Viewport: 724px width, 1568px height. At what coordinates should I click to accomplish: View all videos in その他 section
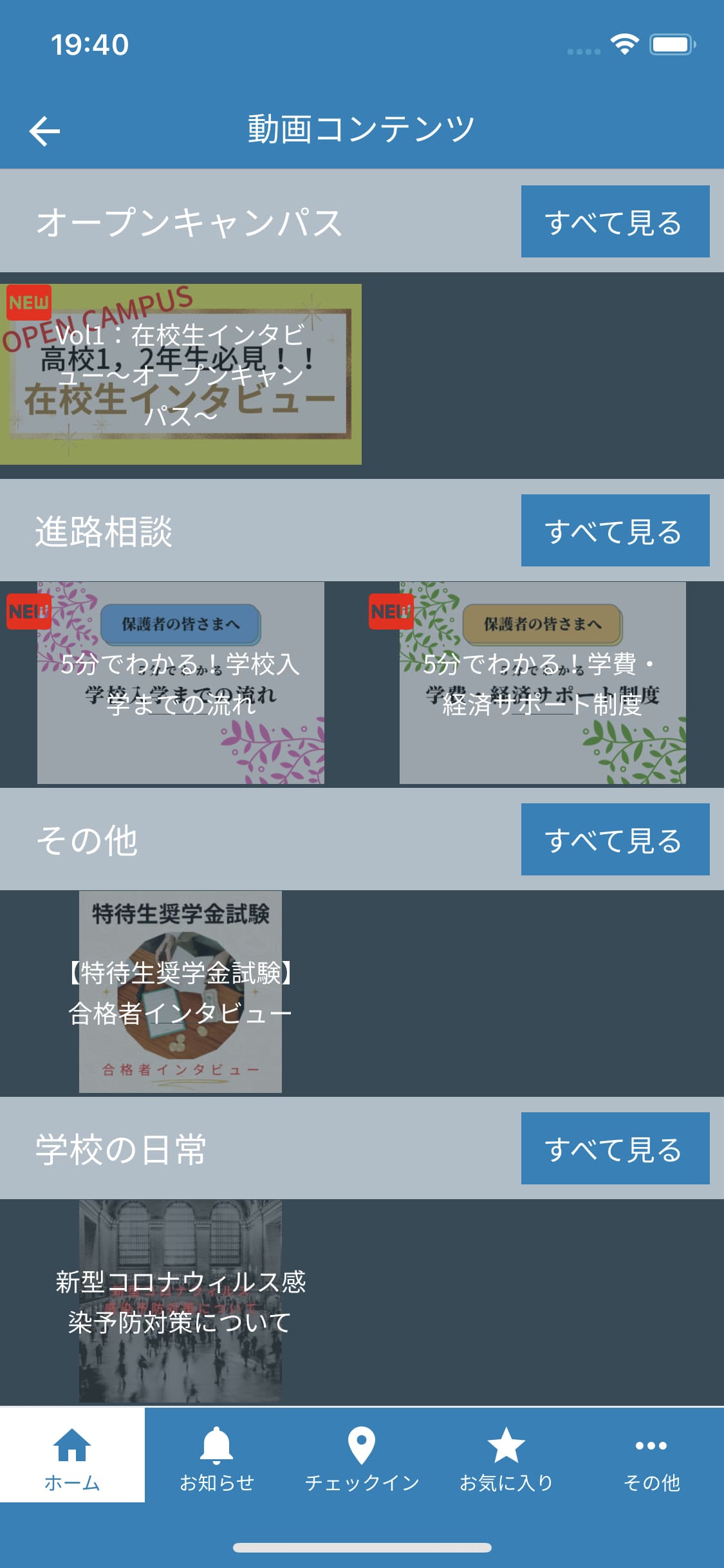pyautogui.click(x=615, y=839)
